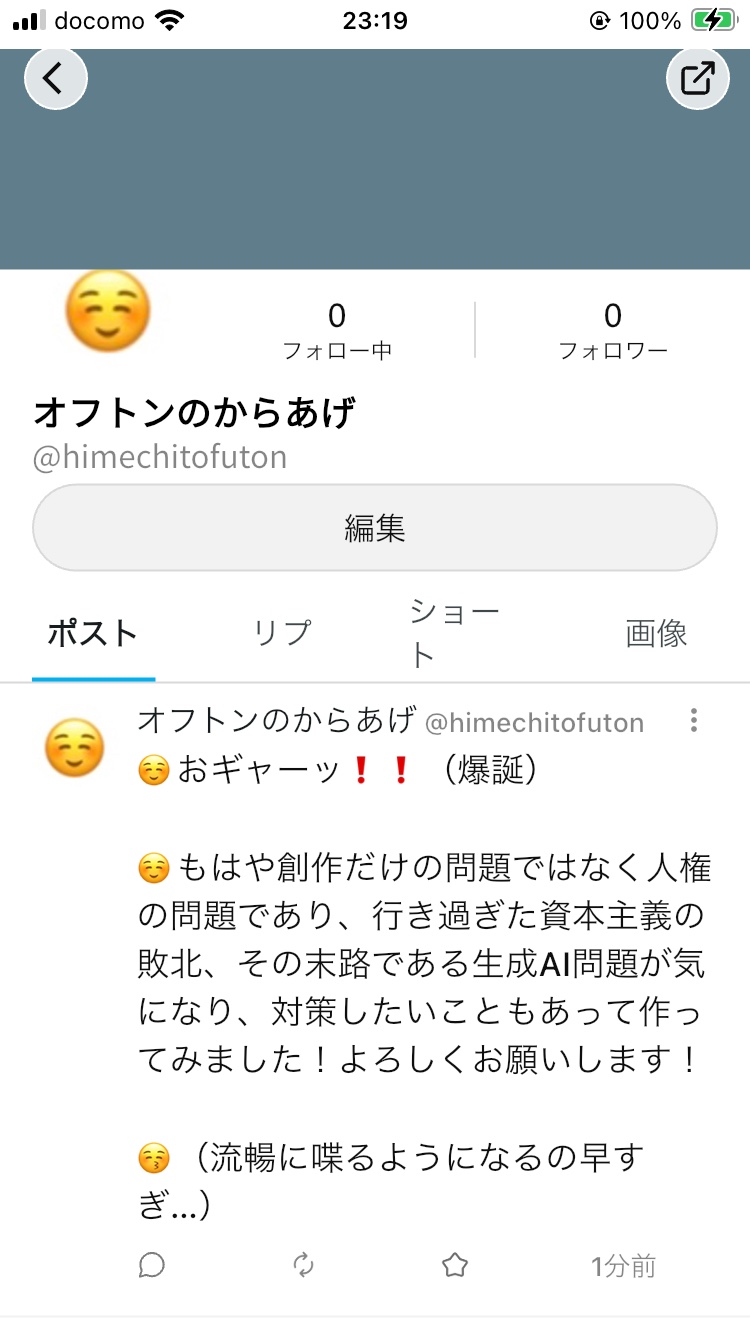Select the 画像 tab

click(x=656, y=633)
